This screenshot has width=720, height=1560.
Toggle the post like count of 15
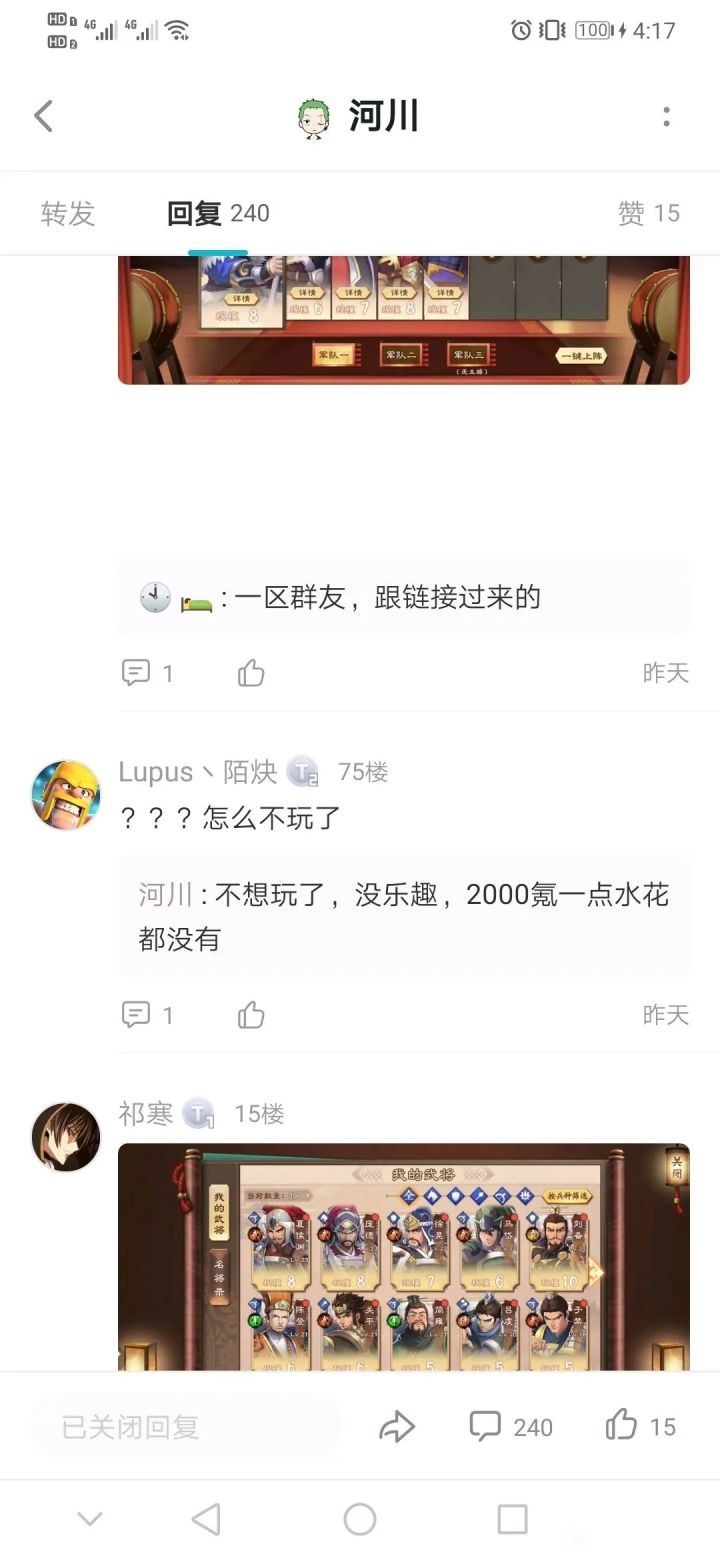coord(621,1427)
